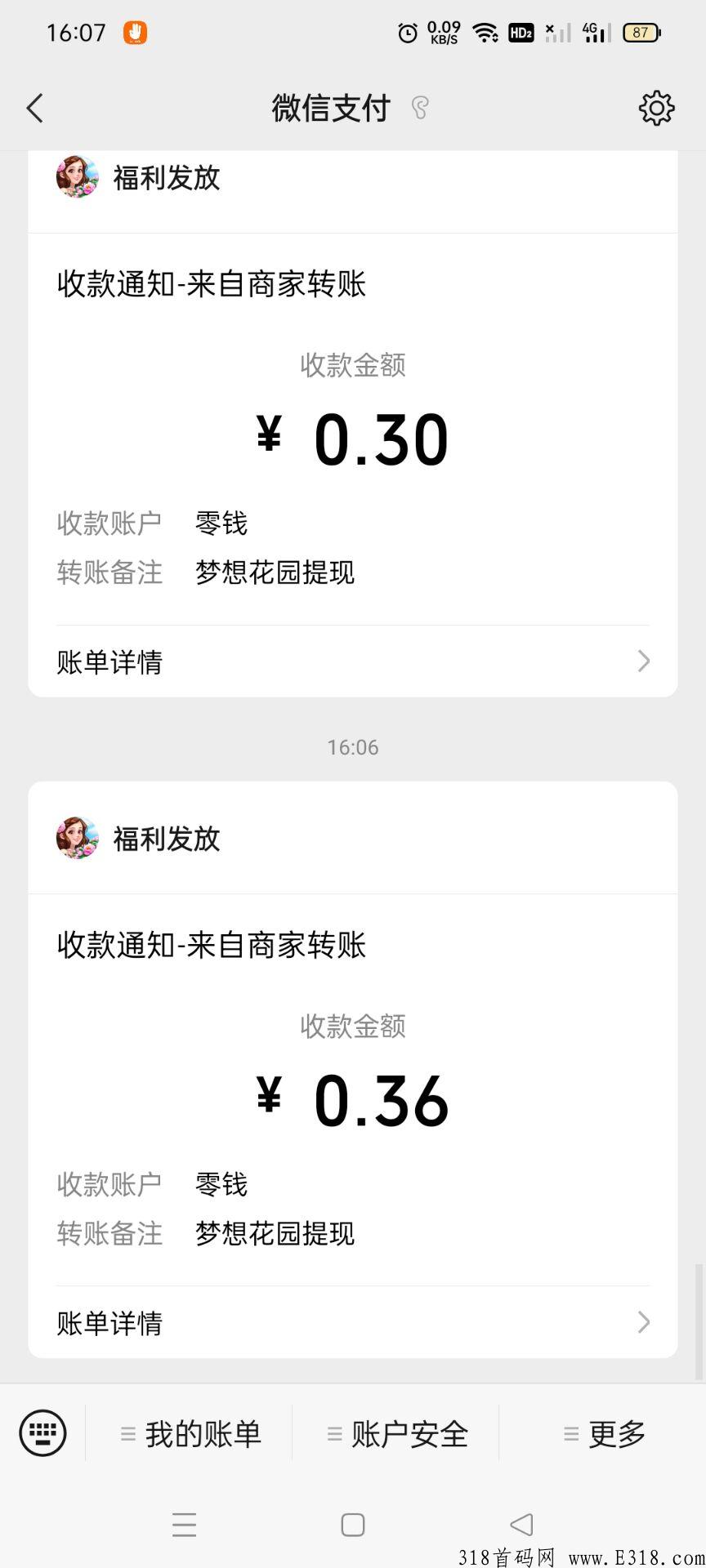Tap the 梦想花园提现 transfer remark text
Viewport: 706px width, 1568px height.
coord(275,572)
